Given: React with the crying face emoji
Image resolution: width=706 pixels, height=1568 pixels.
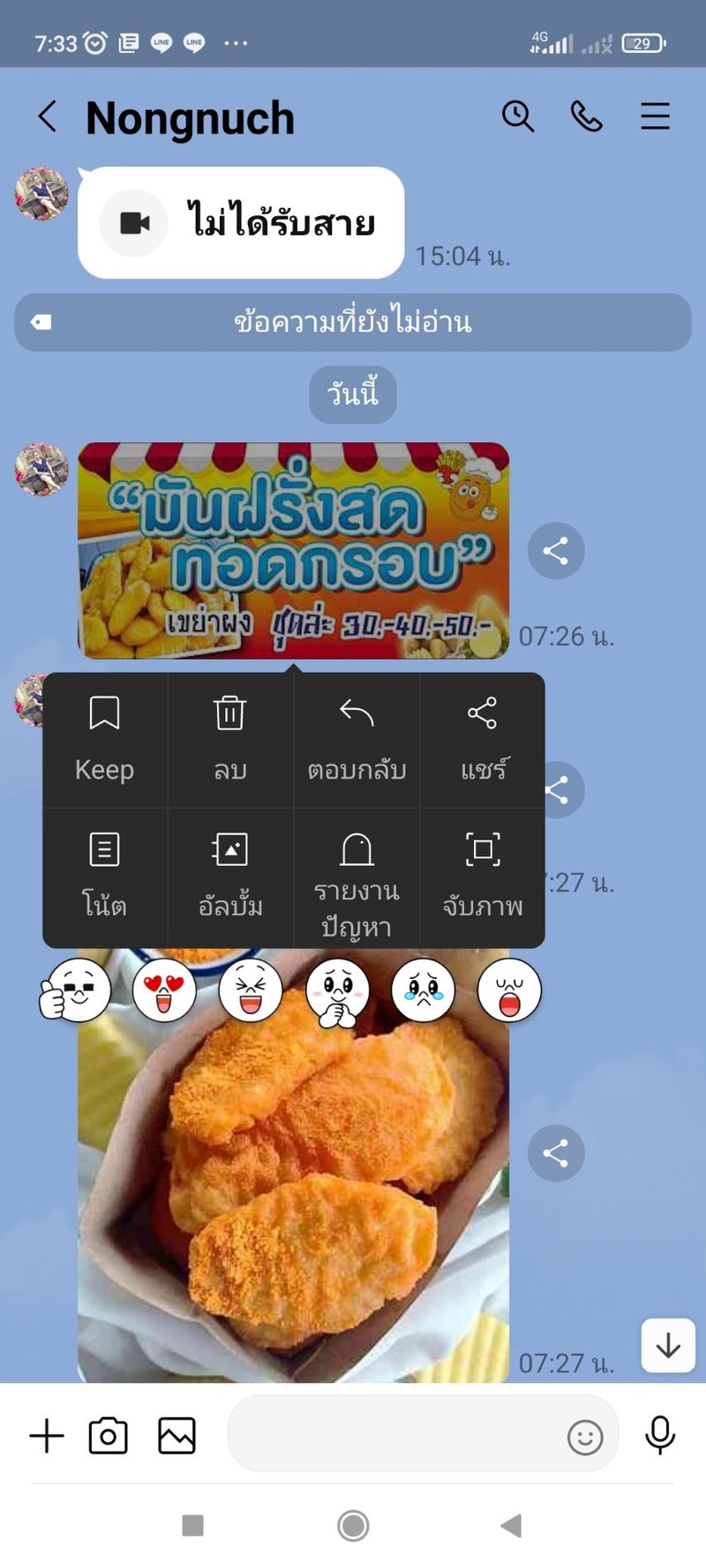Looking at the screenshot, I should pyautogui.click(x=424, y=990).
